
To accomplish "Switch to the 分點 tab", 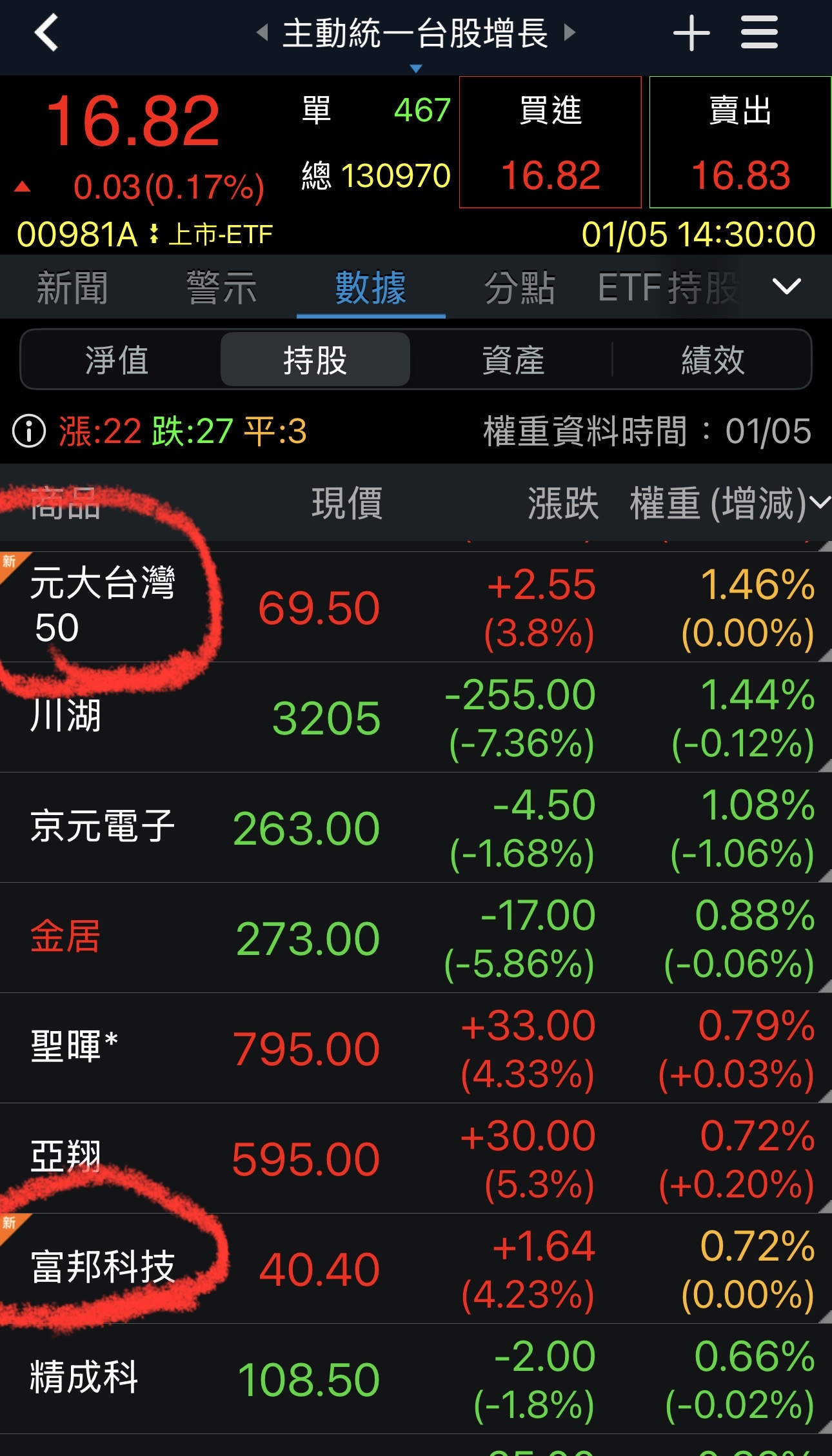I will [520, 288].
